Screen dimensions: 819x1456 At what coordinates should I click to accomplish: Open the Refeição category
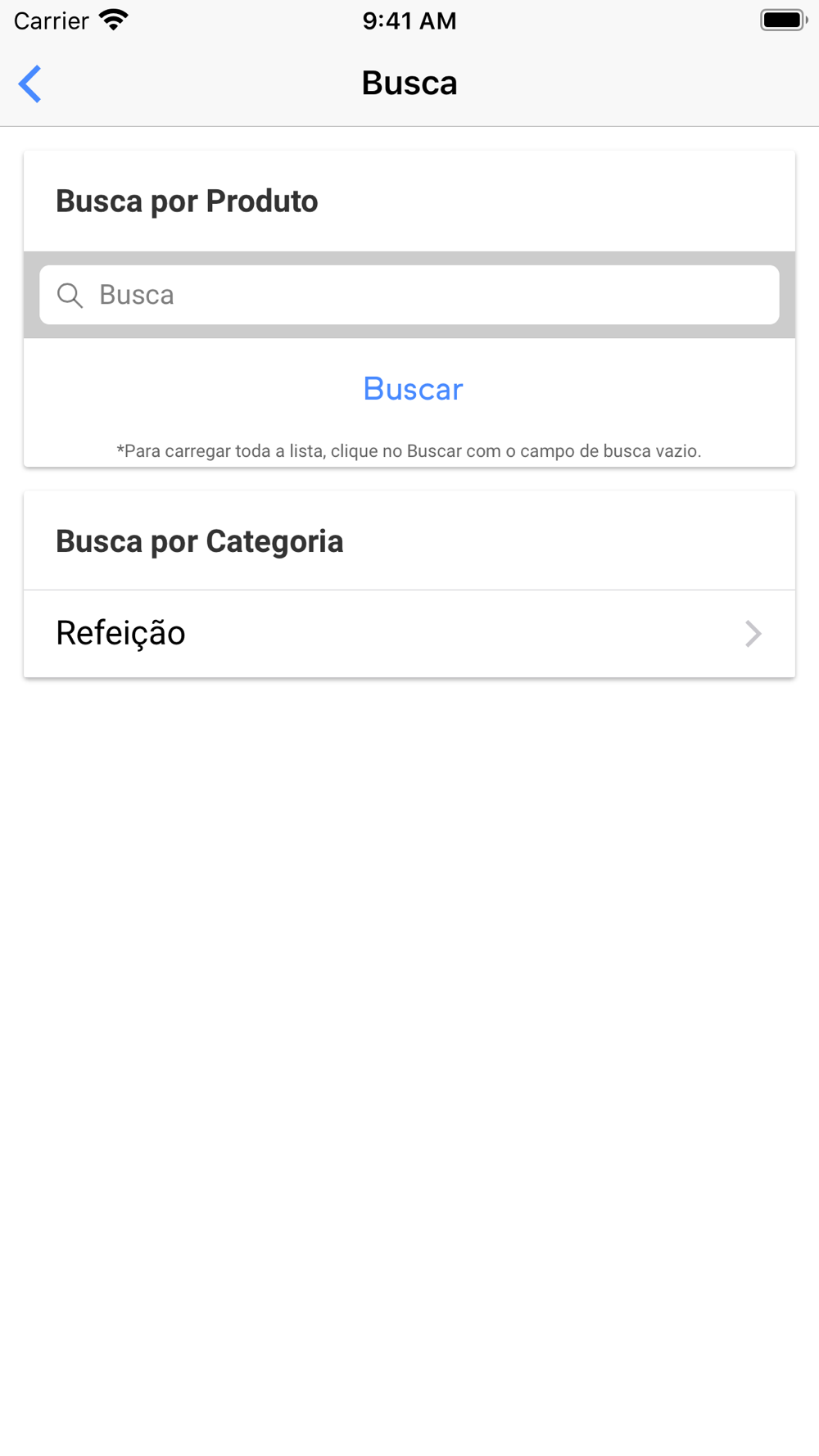409,634
